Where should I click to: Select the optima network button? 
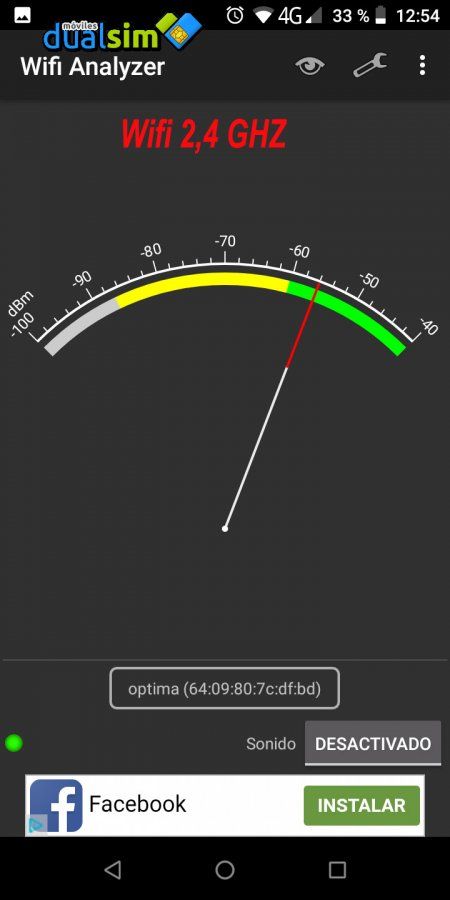(x=224, y=688)
